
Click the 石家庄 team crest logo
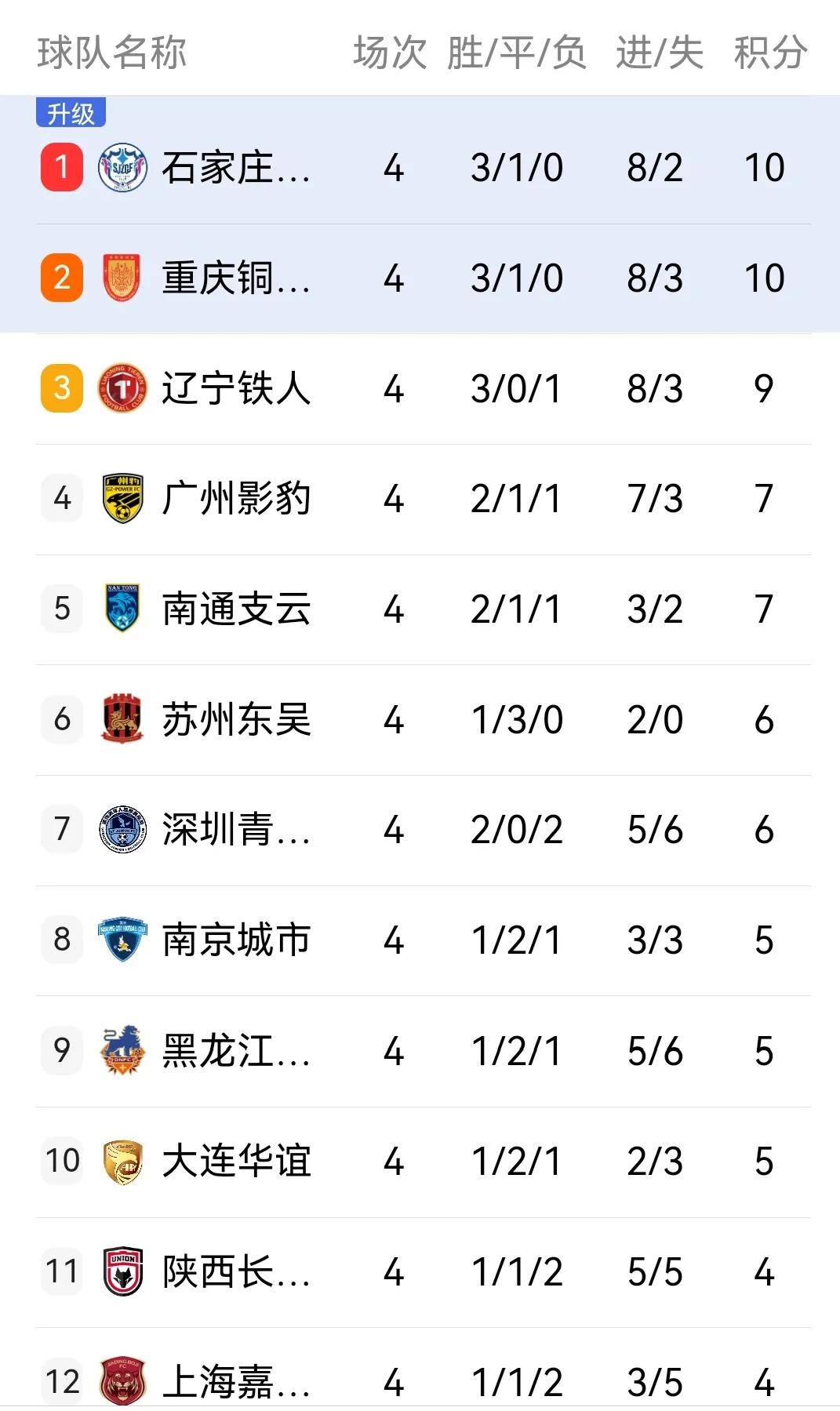[x=123, y=166]
